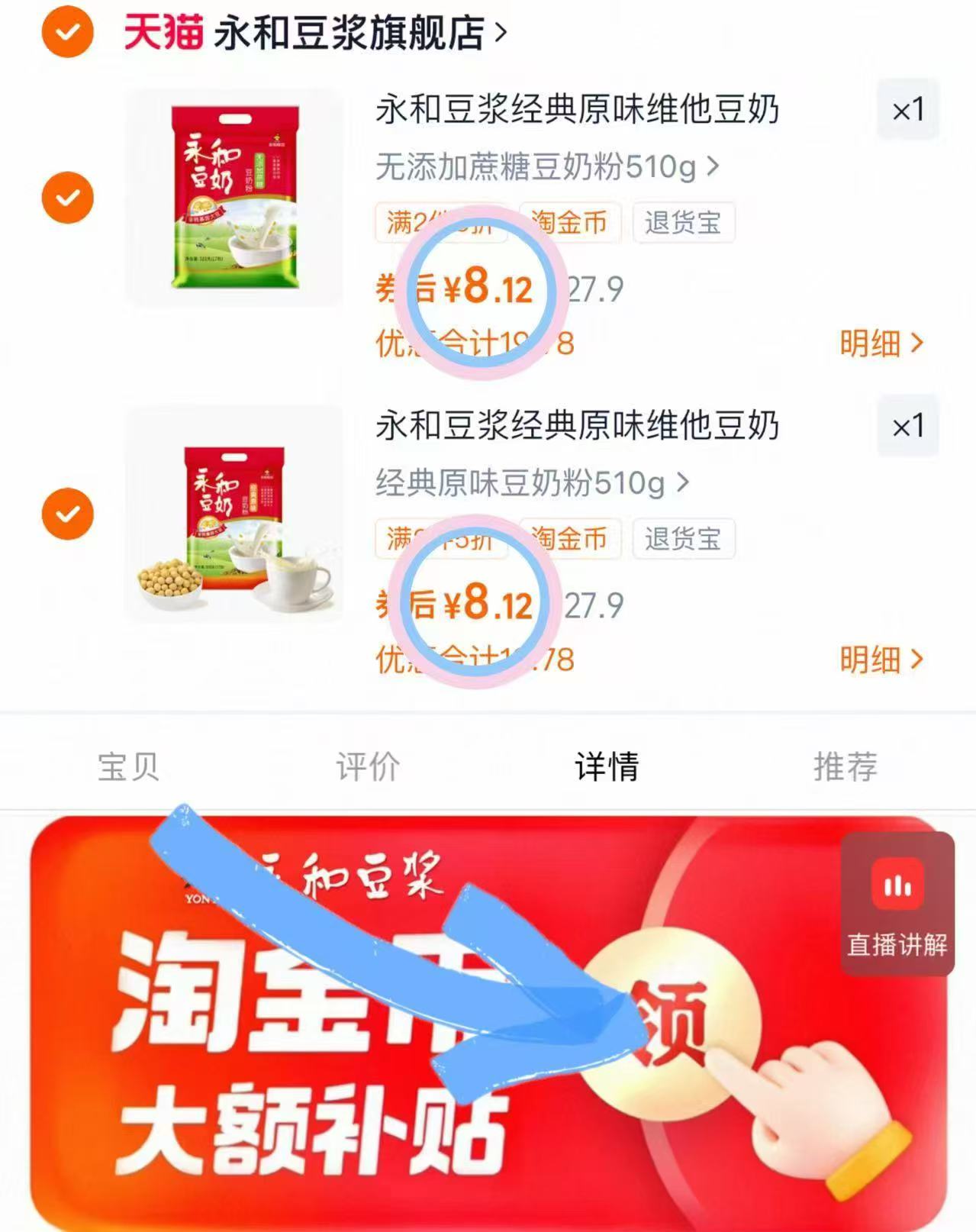Deselect the first soy milk product checkbox

(67, 198)
